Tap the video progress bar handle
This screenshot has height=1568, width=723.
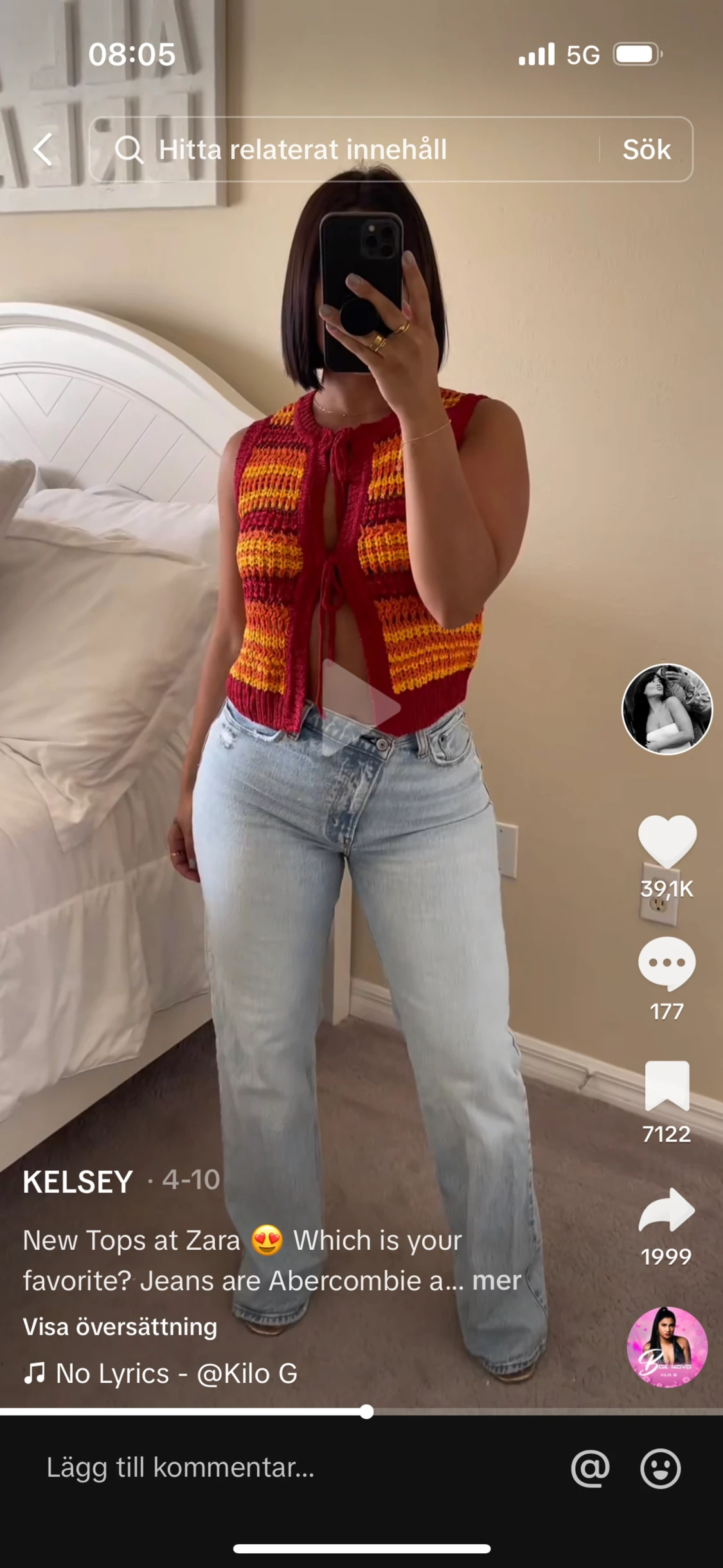[366, 1412]
